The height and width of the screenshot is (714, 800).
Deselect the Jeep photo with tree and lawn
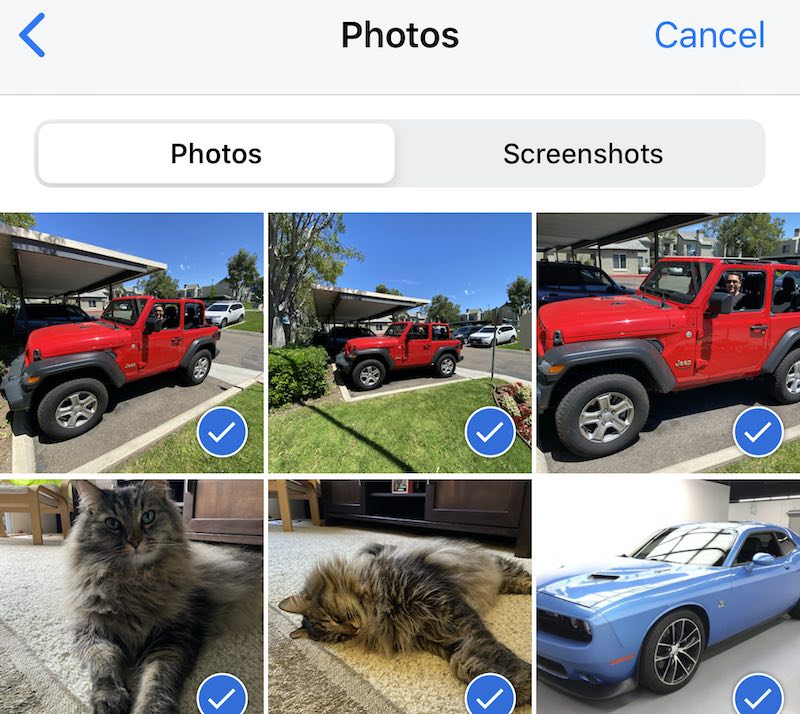pos(490,432)
